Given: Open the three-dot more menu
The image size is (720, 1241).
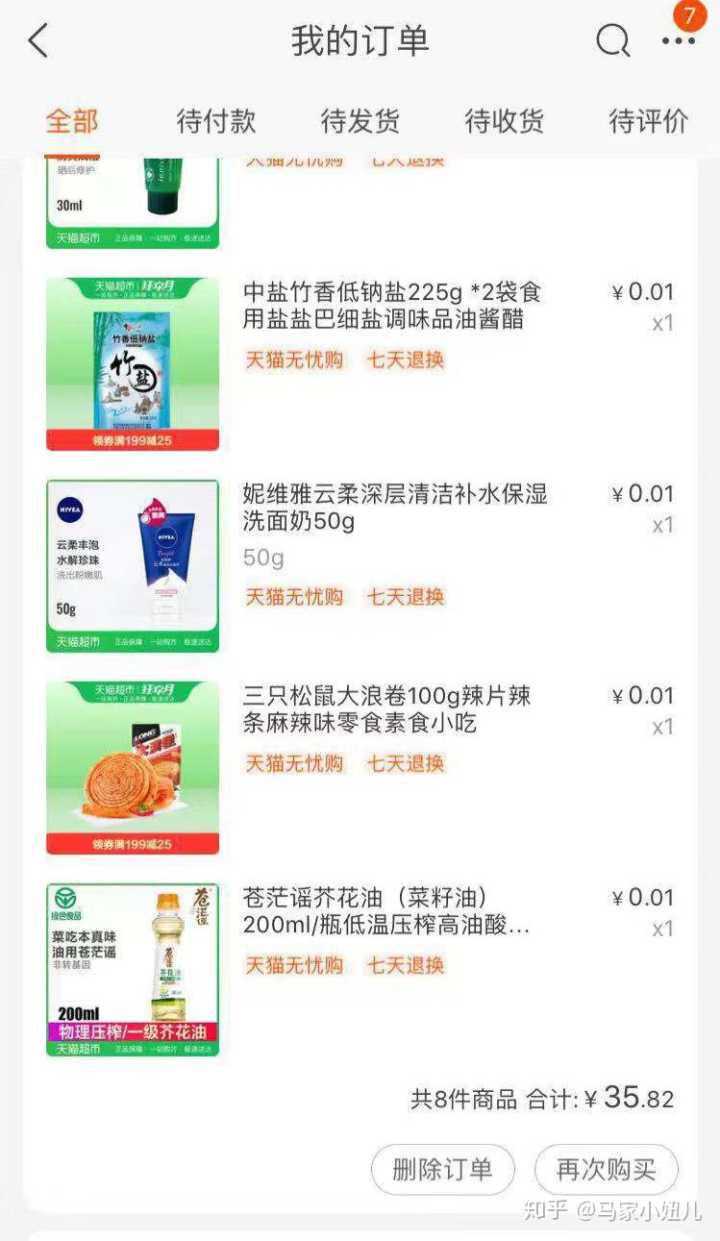Looking at the screenshot, I should click(678, 41).
